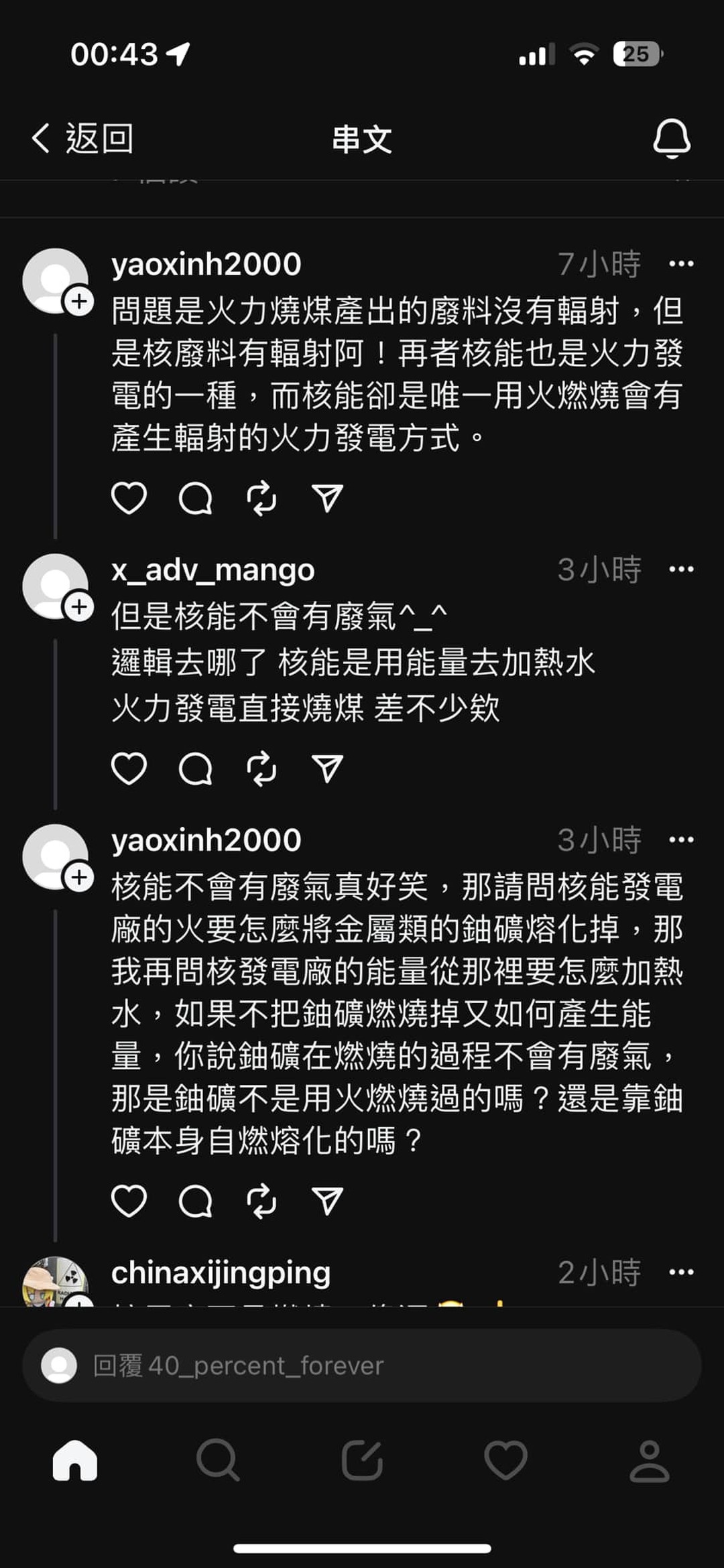Open overflow menu on x_adv_mango's comment

tap(681, 570)
